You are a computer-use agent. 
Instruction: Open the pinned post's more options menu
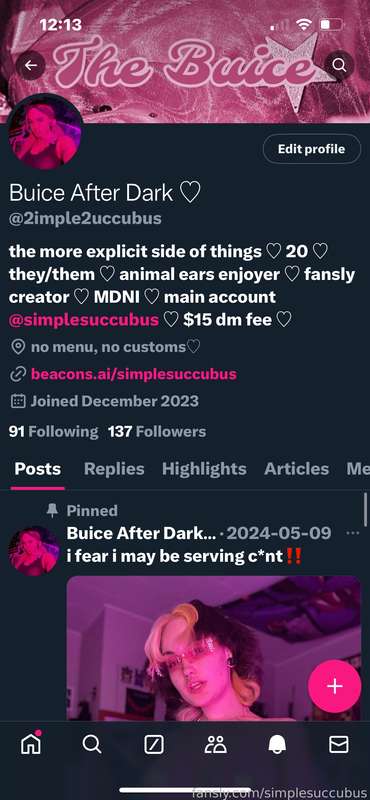pyautogui.click(x=352, y=533)
